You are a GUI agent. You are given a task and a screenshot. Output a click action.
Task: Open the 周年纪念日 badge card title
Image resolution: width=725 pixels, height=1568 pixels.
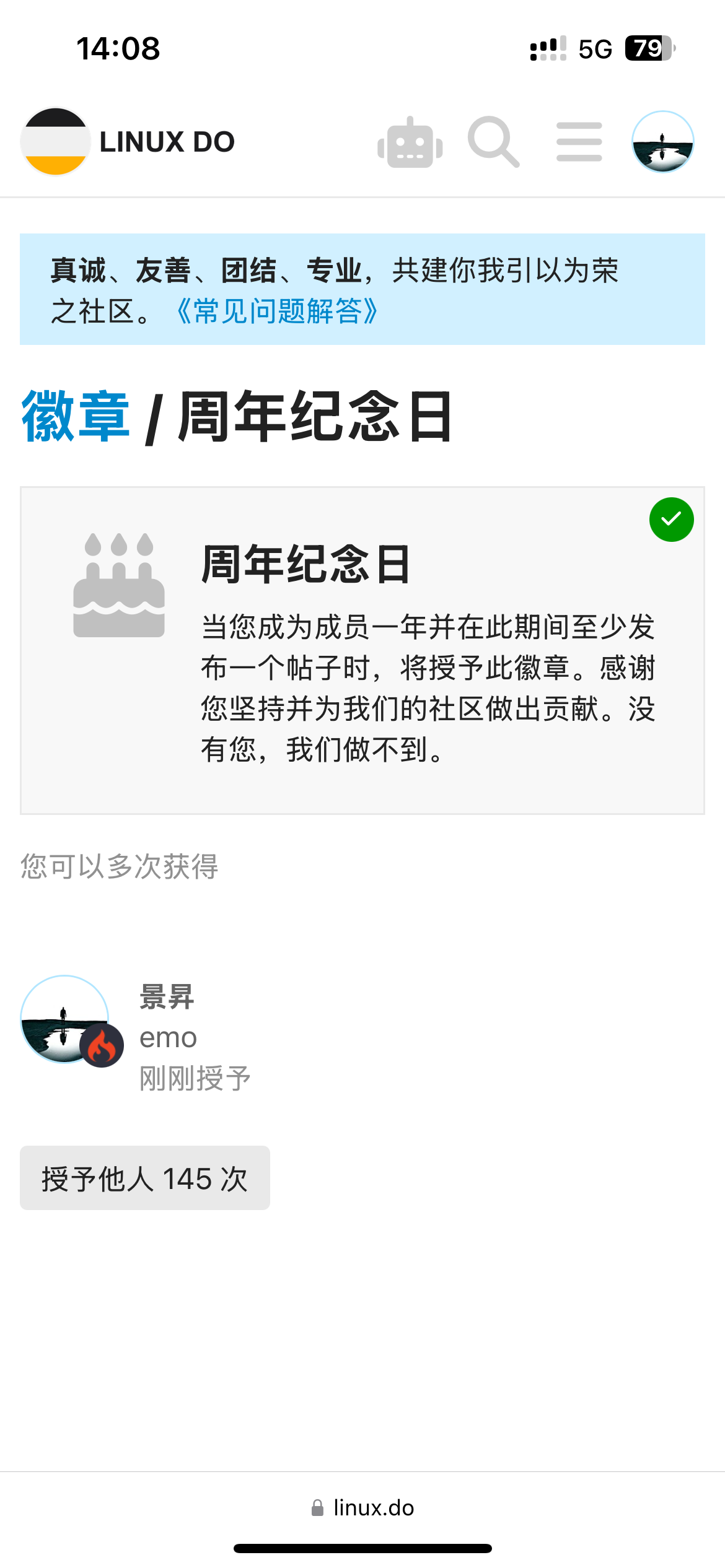pyautogui.click(x=305, y=564)
